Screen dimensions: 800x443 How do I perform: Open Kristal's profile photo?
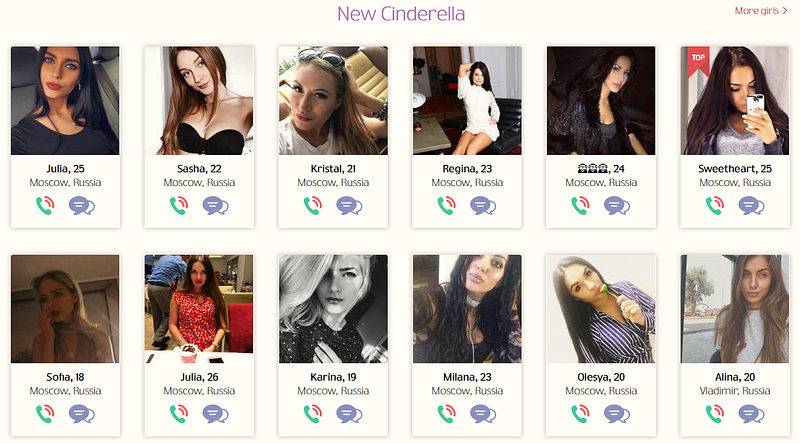(x=333, y=100)
